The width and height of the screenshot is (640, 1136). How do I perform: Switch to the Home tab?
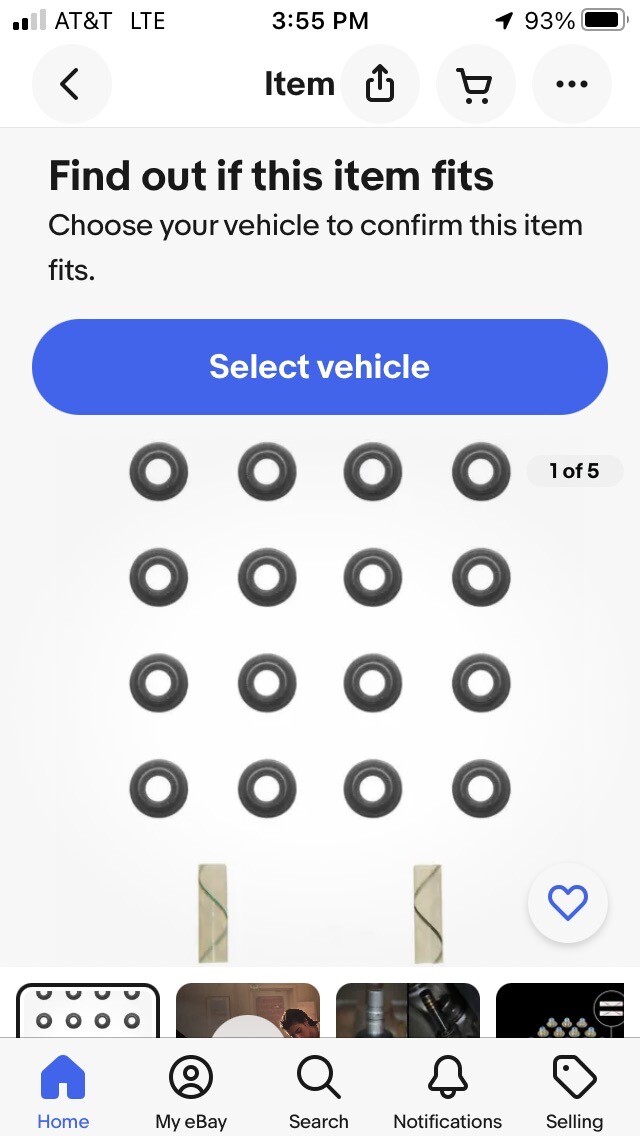tap(63, 1093)
